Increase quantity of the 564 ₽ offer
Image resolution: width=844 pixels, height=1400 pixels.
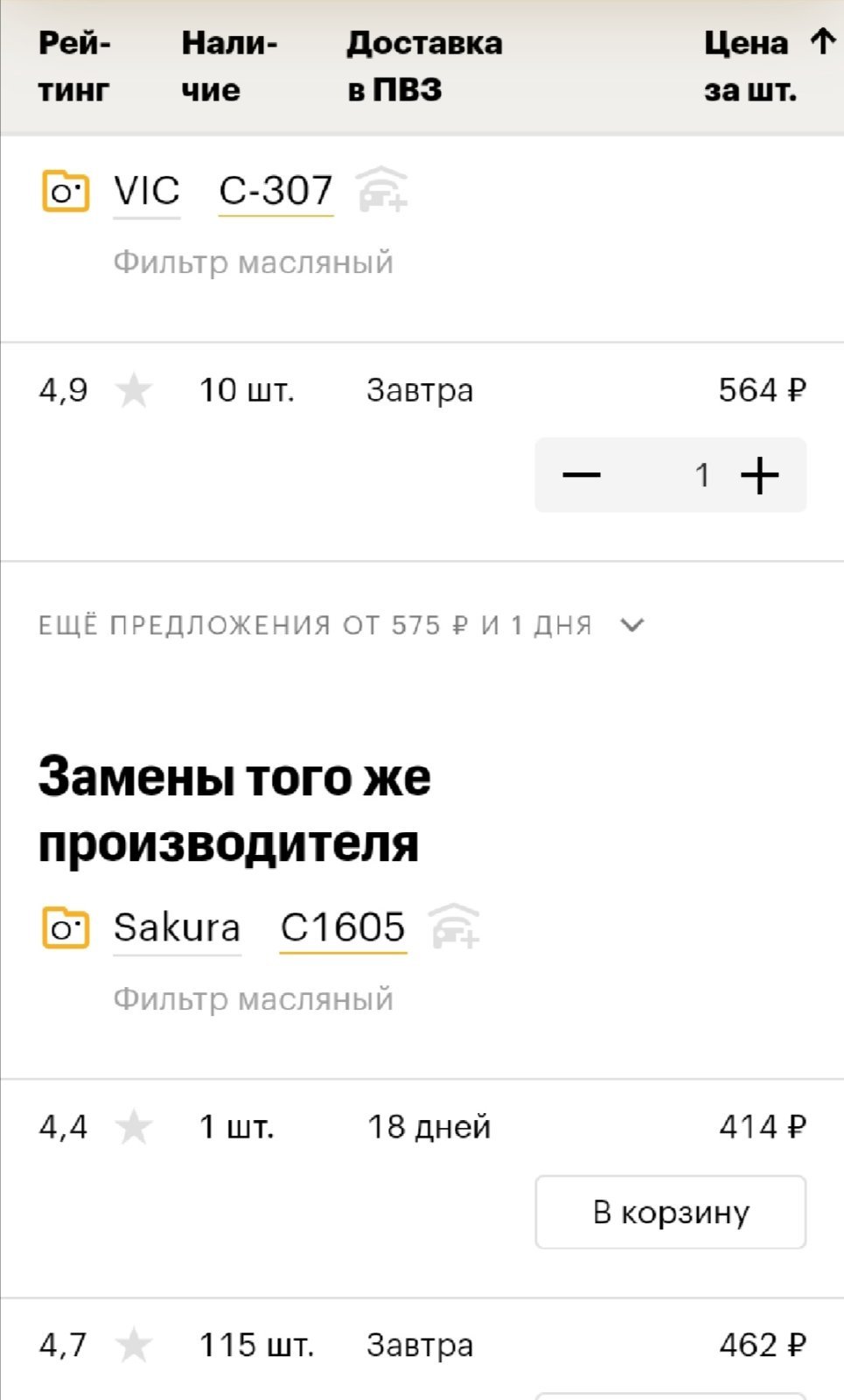759,475
